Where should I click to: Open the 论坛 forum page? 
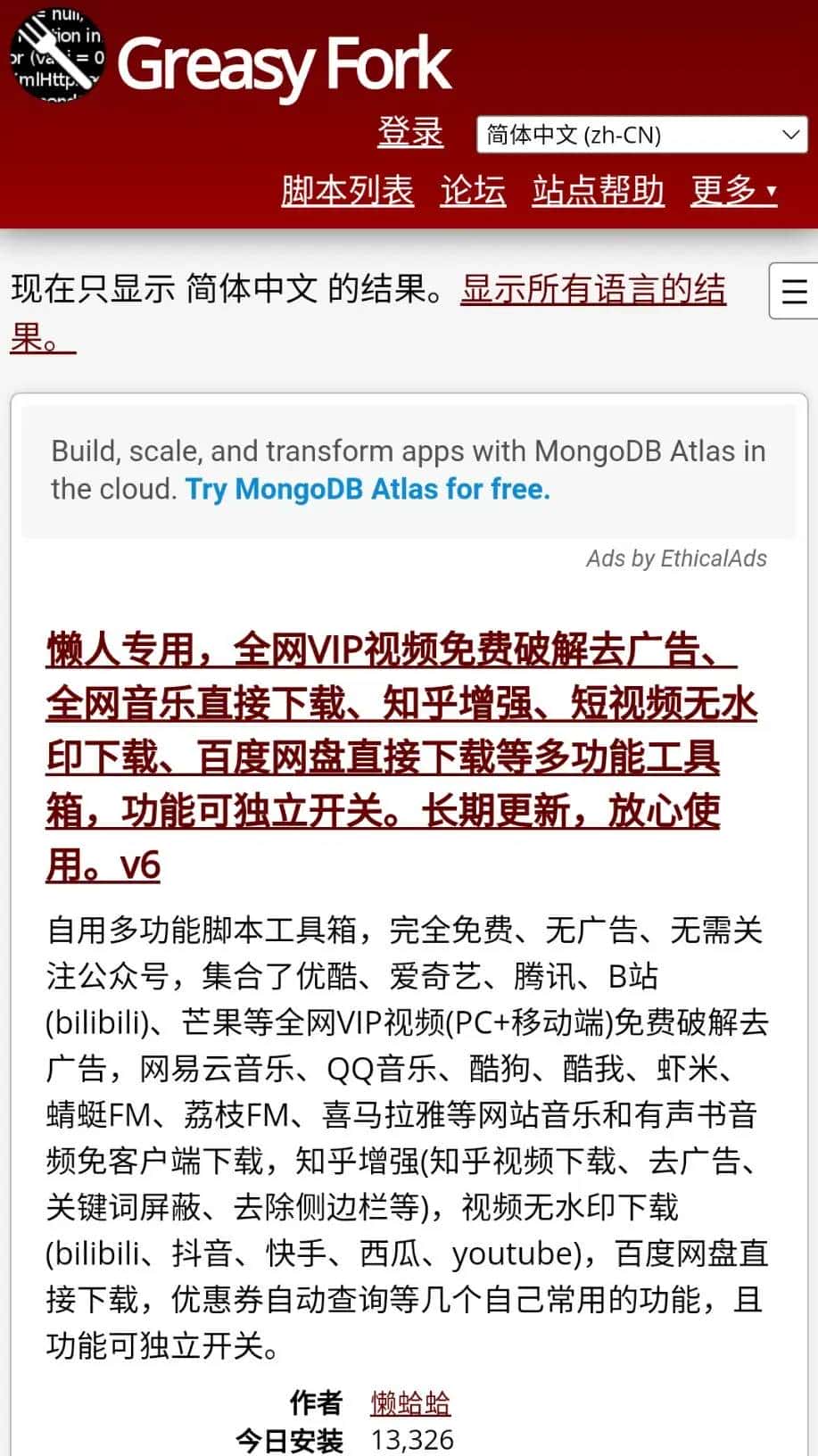(x=472, y=190)
